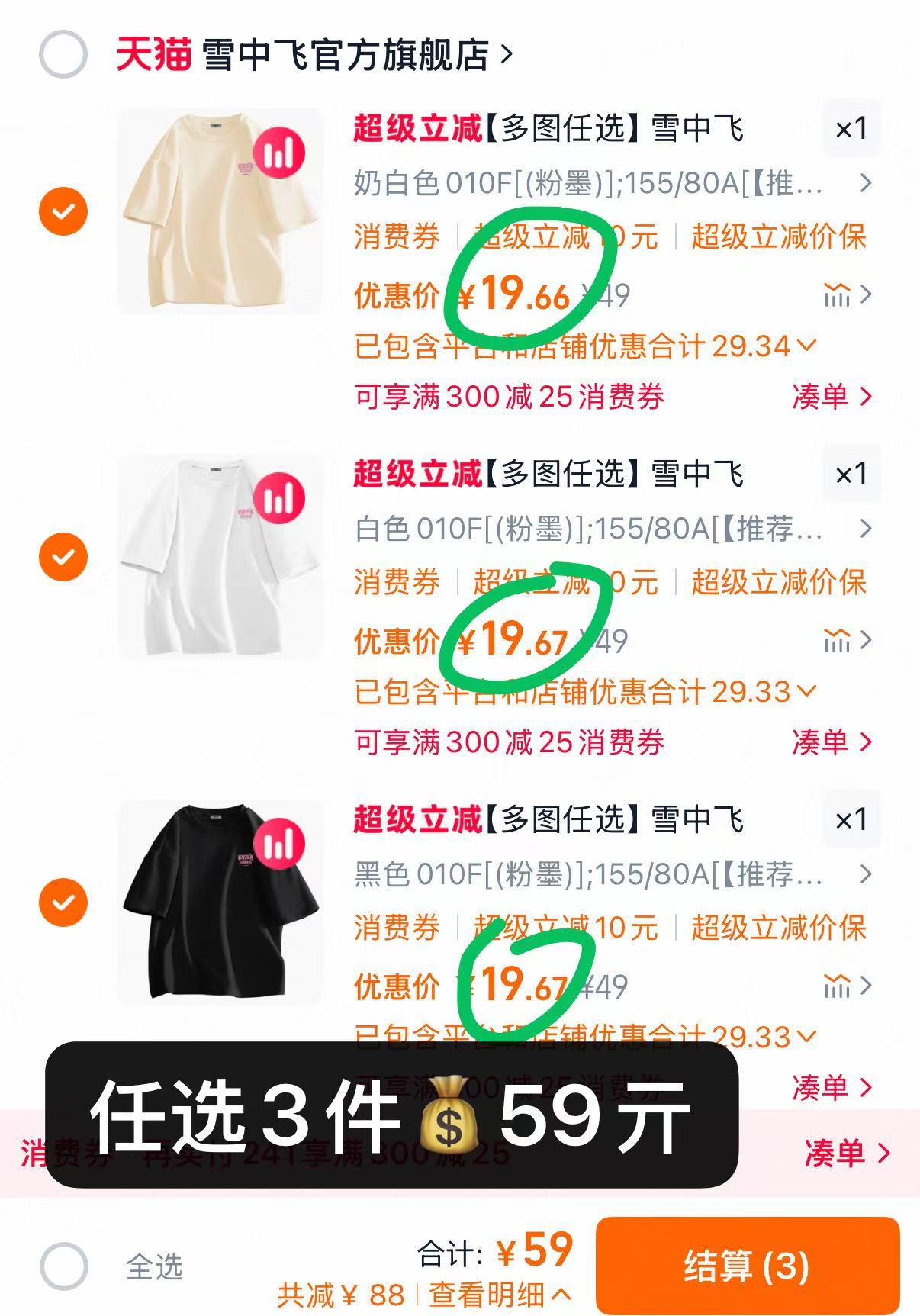Open the 满300减25 coupon link
920x1316 pixels.
pos(511,397)
